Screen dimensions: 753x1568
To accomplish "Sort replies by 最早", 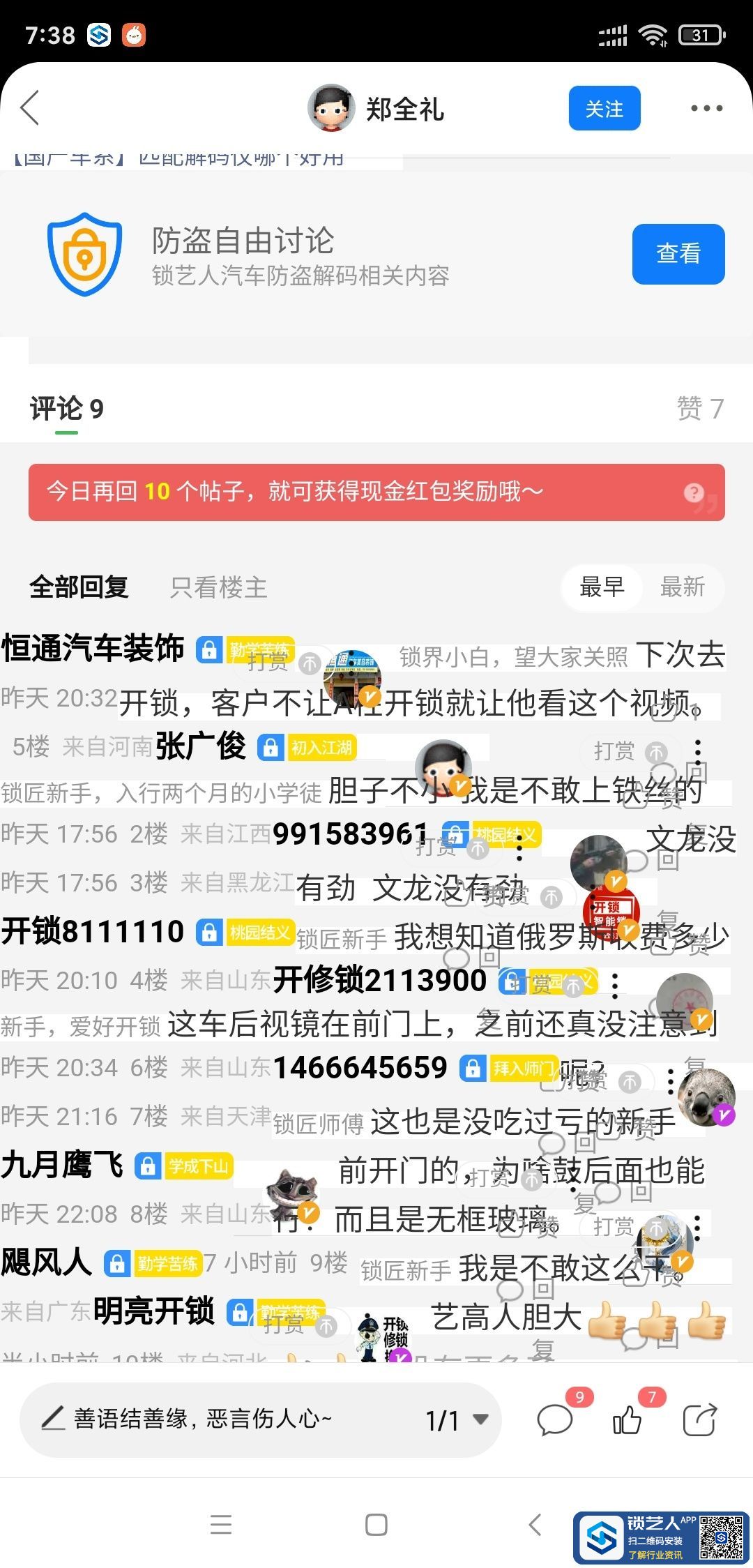I will click(x=602, y=587).
